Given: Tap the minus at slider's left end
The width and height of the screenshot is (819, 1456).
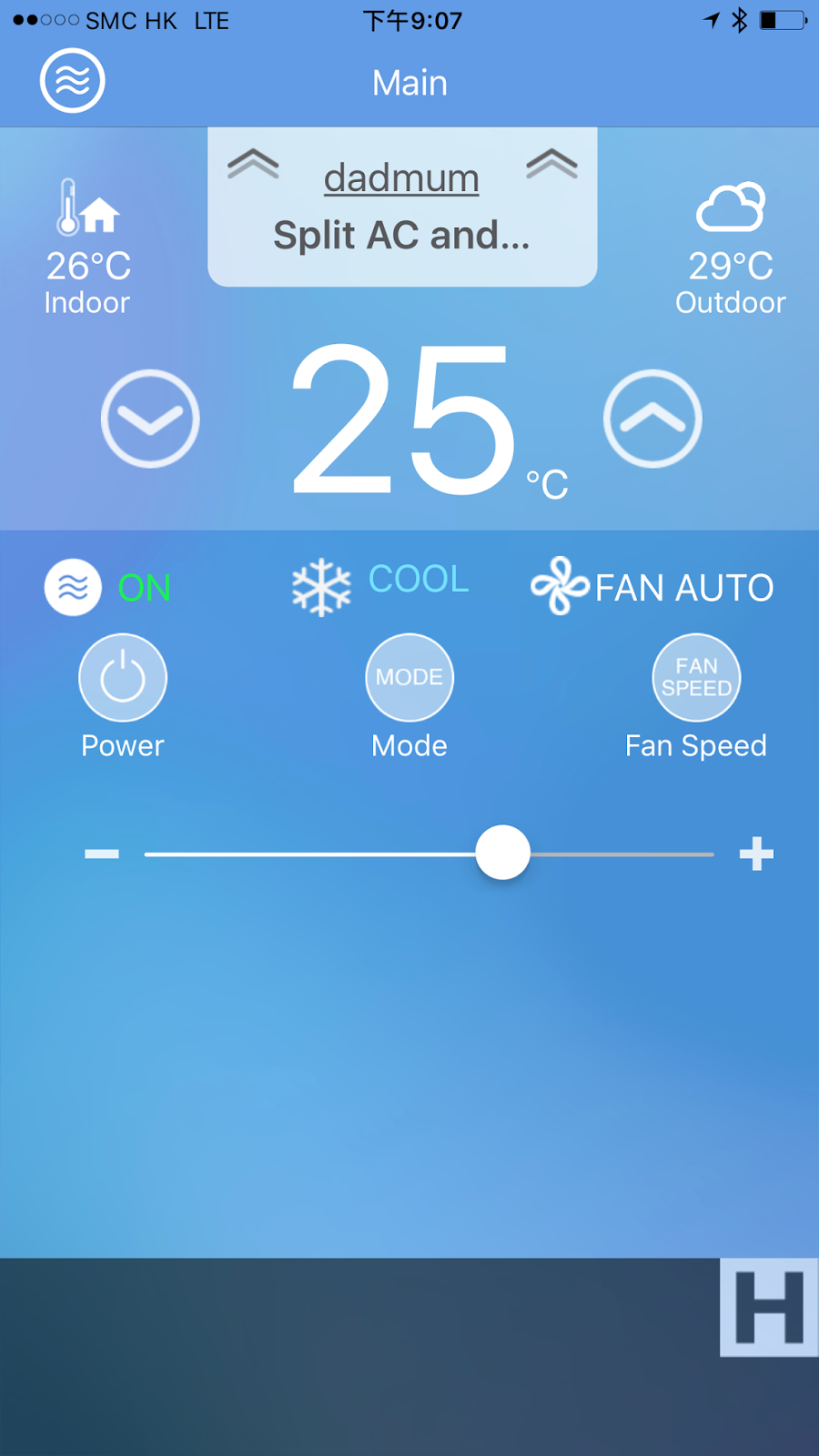Looking at the screenshot, I should [102, 854].
